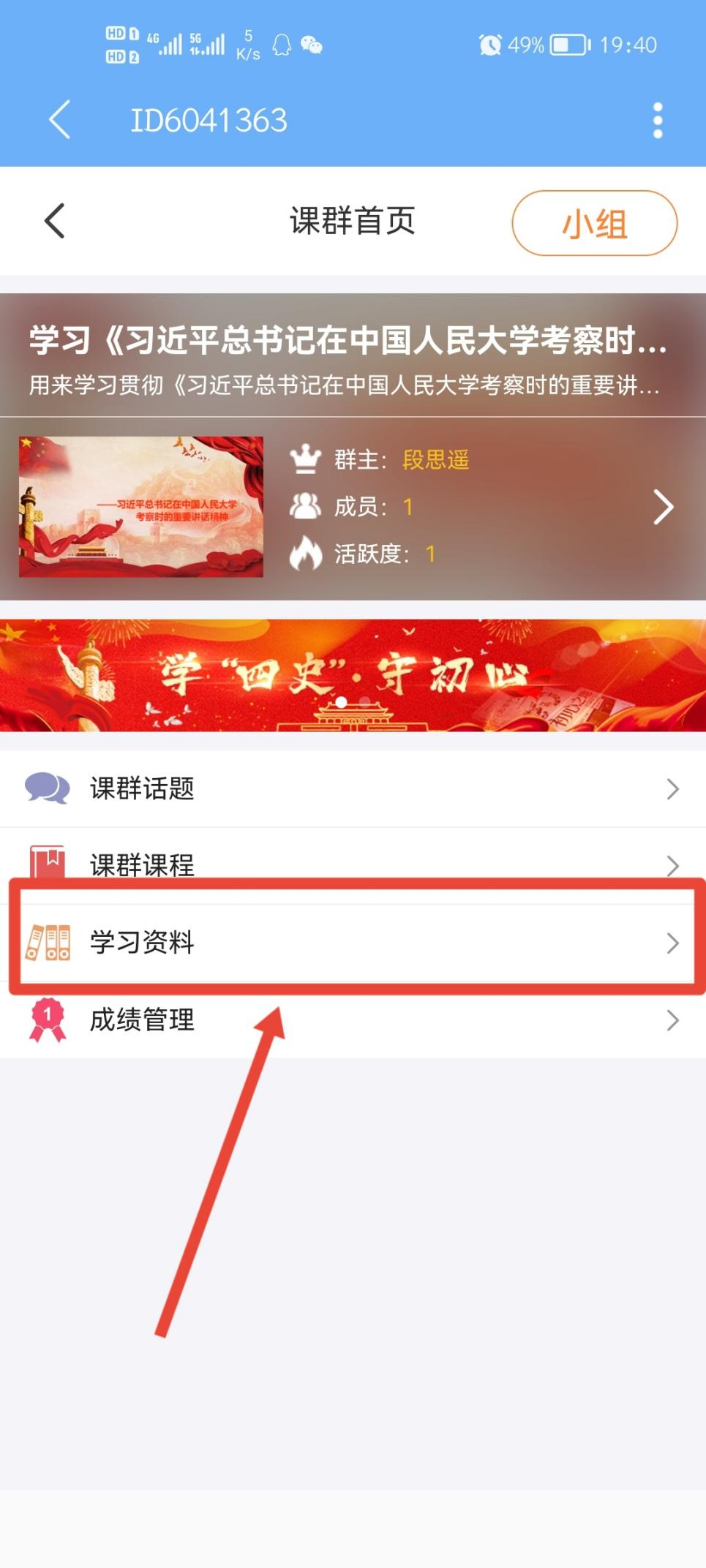The height and width of the screenshot is (1568, 706).
Task: Tap the back arrow beside 课群首页
Action: (x=55, y=221)
